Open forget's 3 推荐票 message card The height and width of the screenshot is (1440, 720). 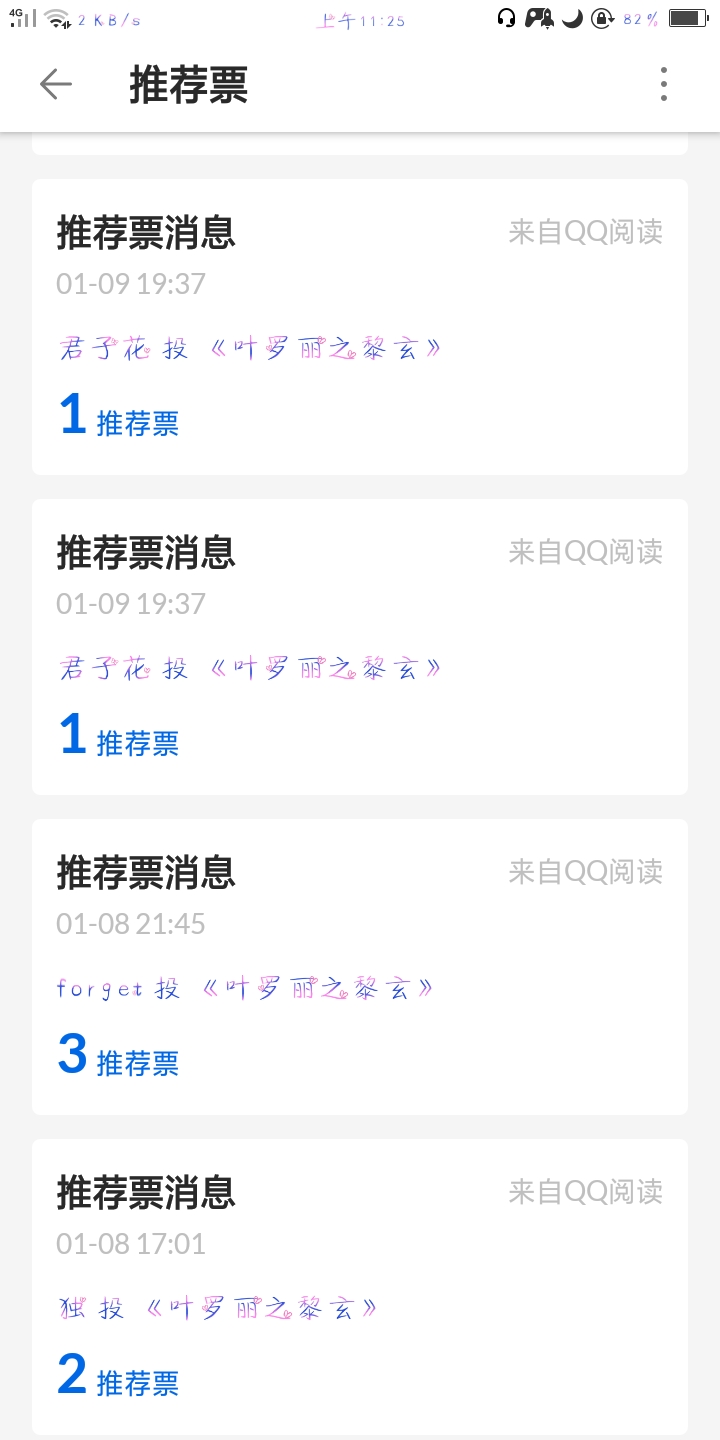click(360, 966)
